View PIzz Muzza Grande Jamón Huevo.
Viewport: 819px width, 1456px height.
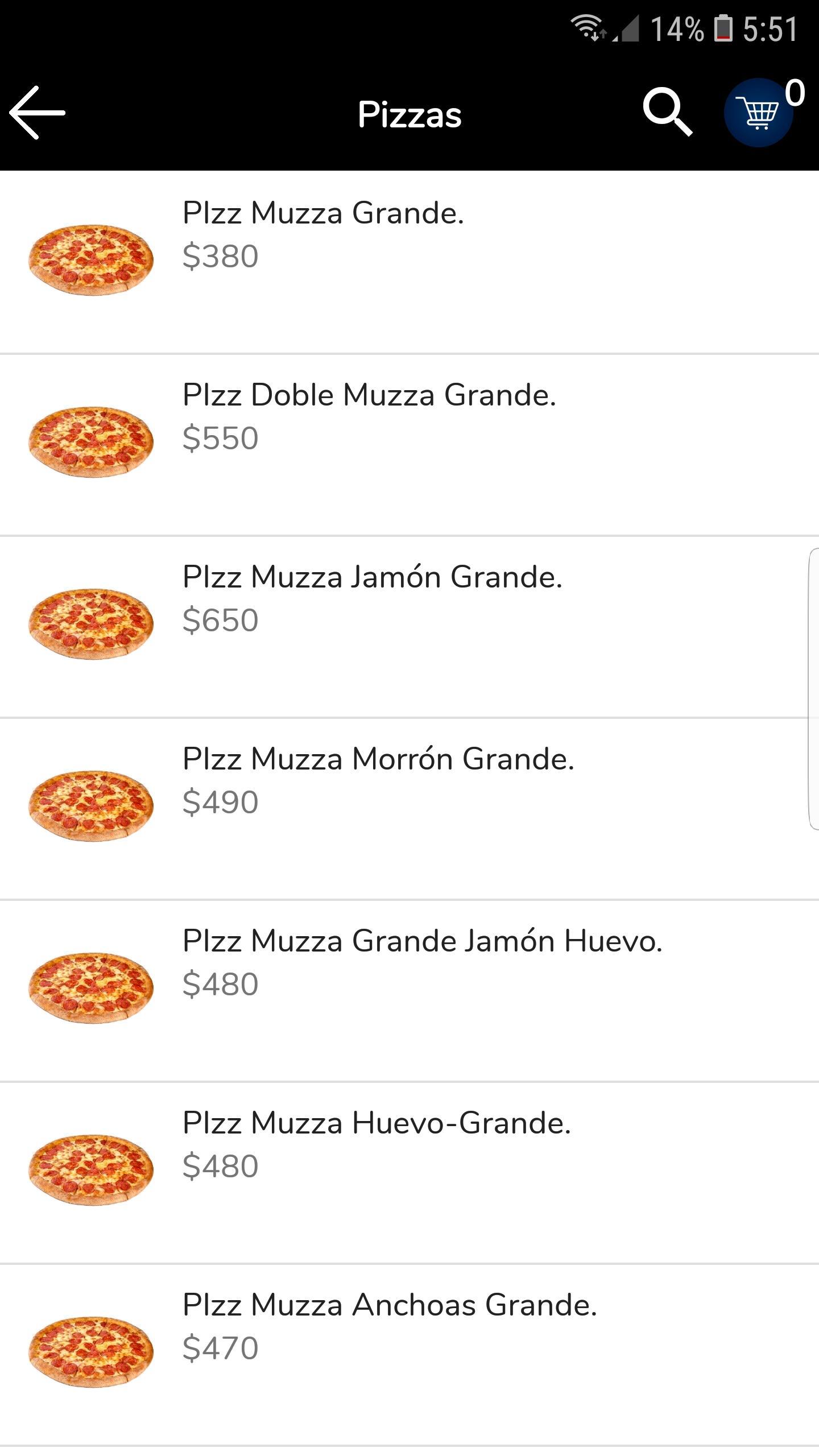(409, 991)
